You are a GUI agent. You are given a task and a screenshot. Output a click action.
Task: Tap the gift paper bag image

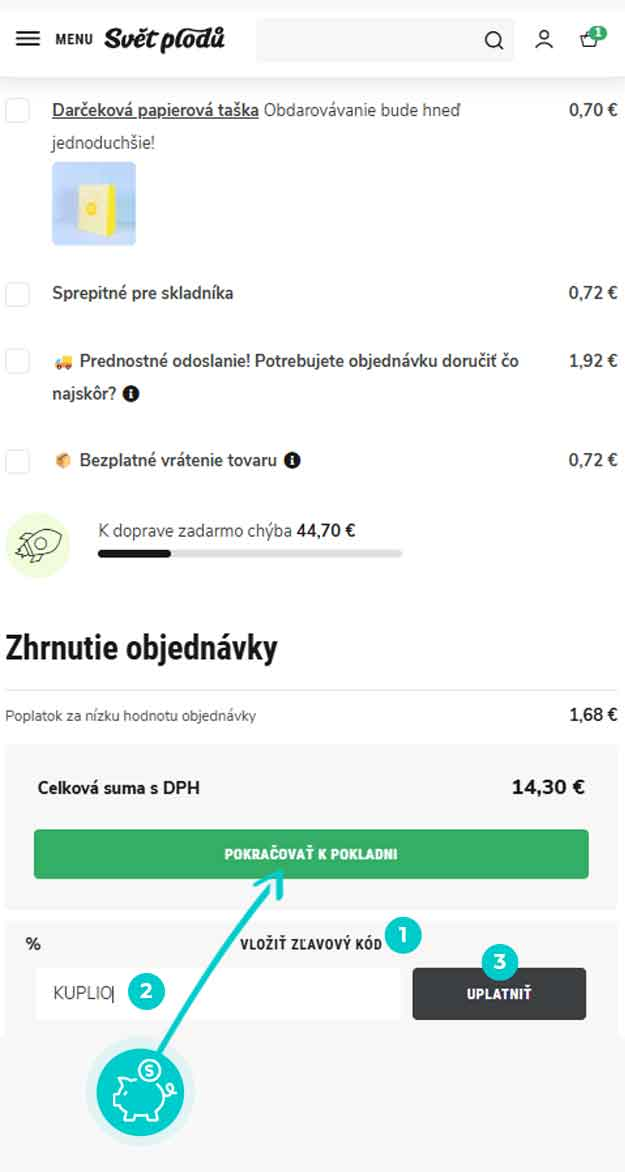coord(94,203)
